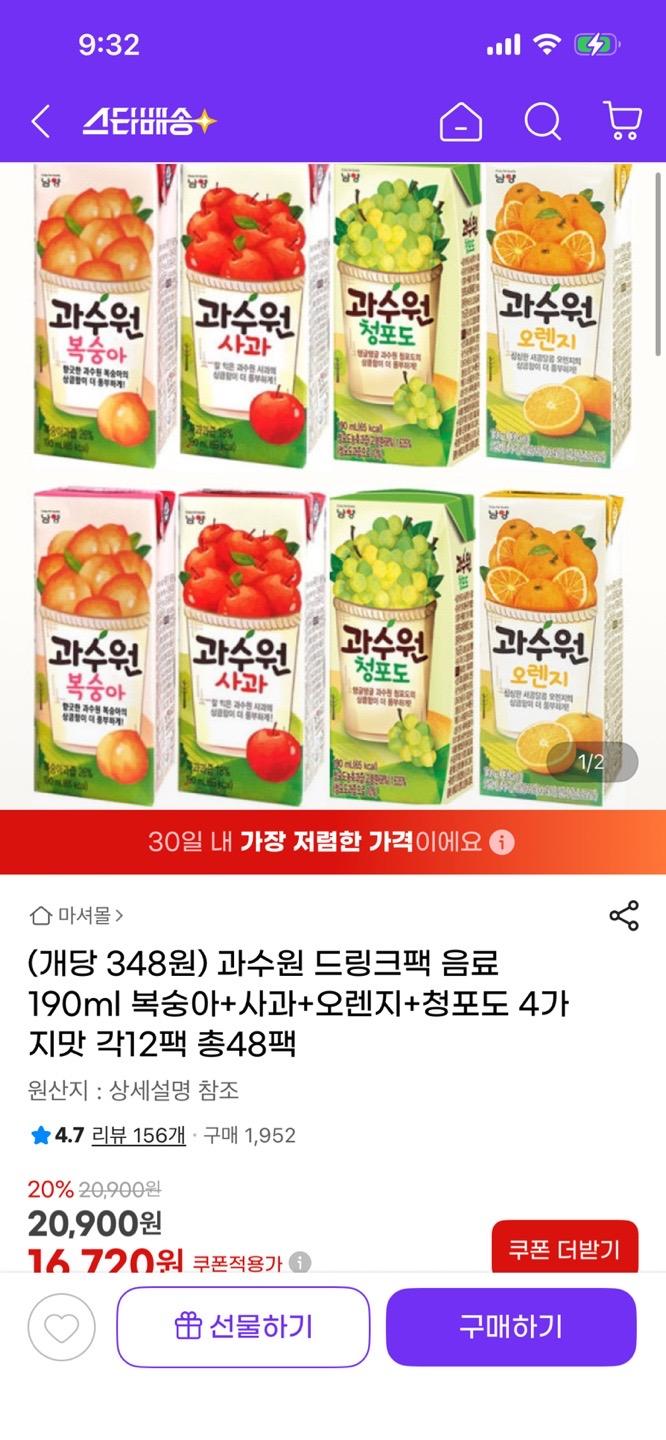View the 과수원 product image full screen

coord(333,485)
